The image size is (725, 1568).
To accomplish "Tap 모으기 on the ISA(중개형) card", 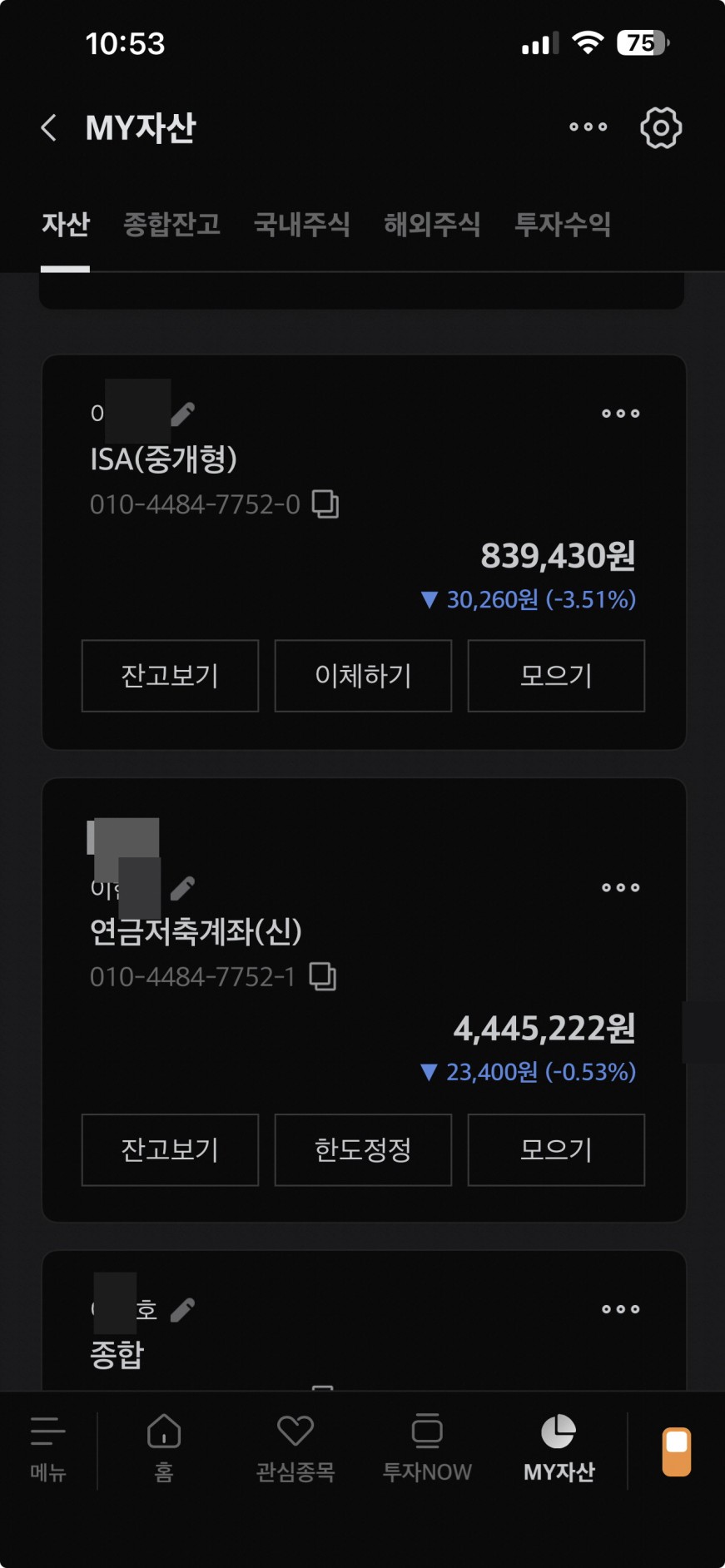I will (x=556, y=676).
